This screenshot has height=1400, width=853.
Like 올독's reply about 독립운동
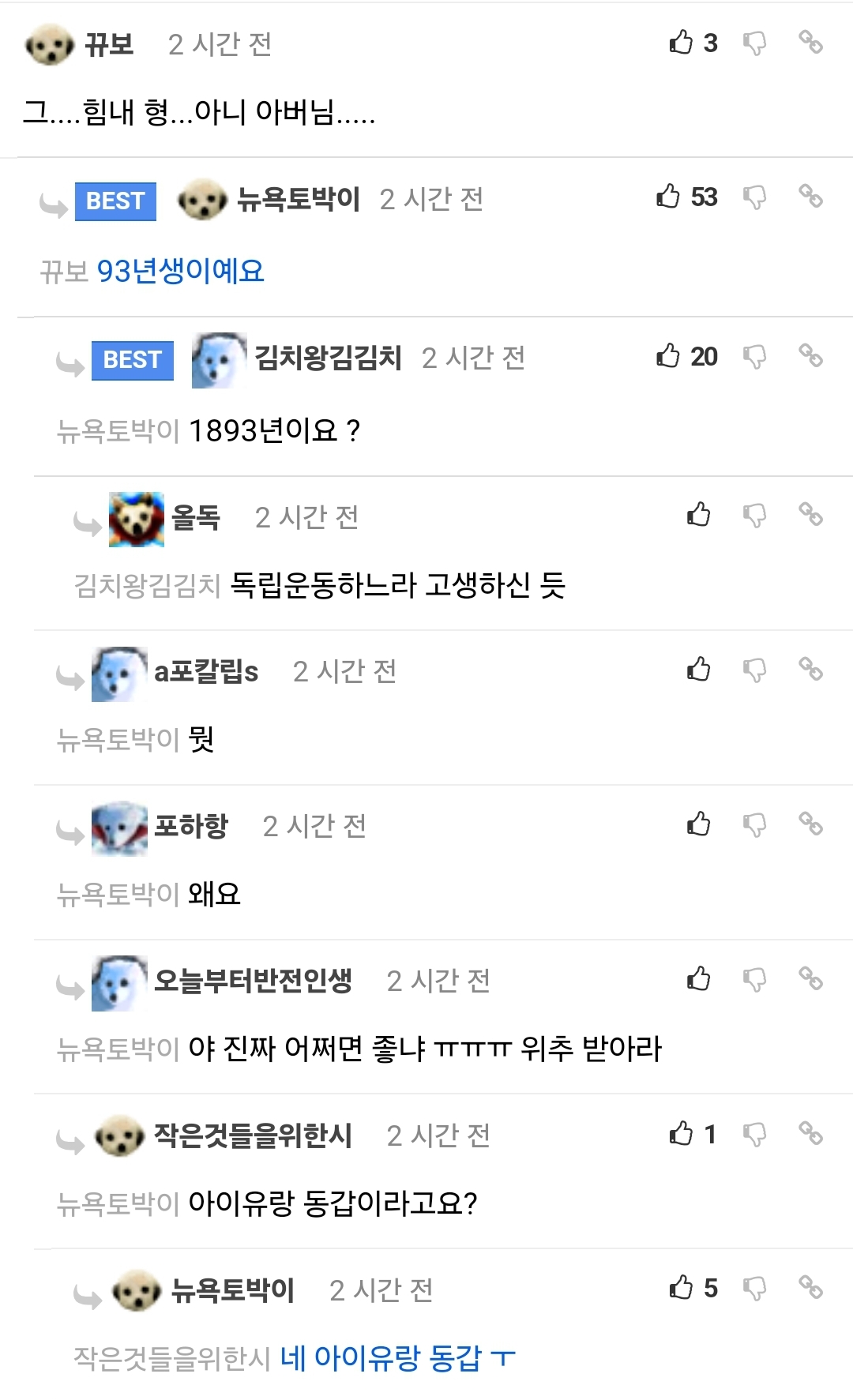click(699, 515)
